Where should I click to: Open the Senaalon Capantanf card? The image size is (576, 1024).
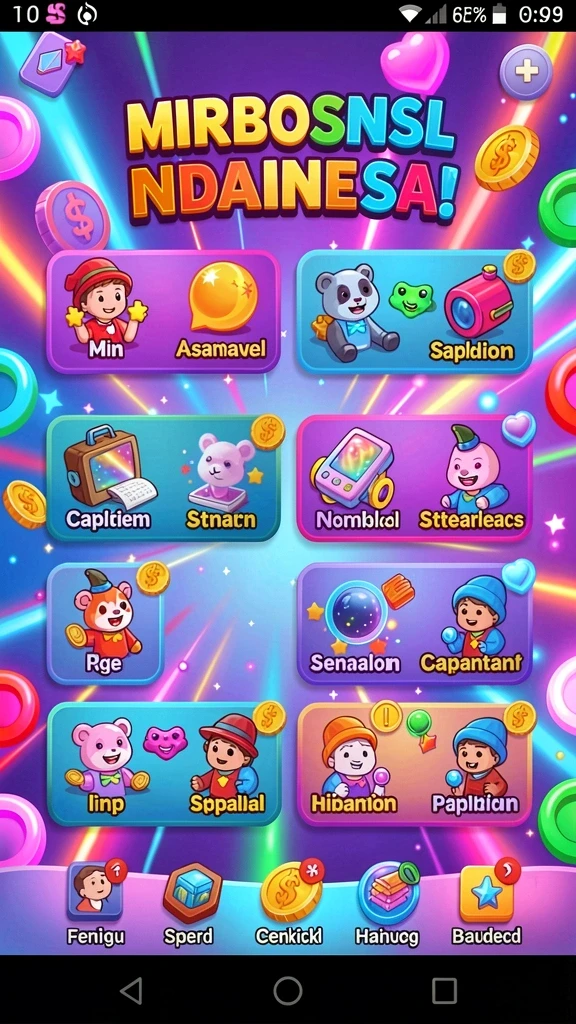click(x=415, y=624)
